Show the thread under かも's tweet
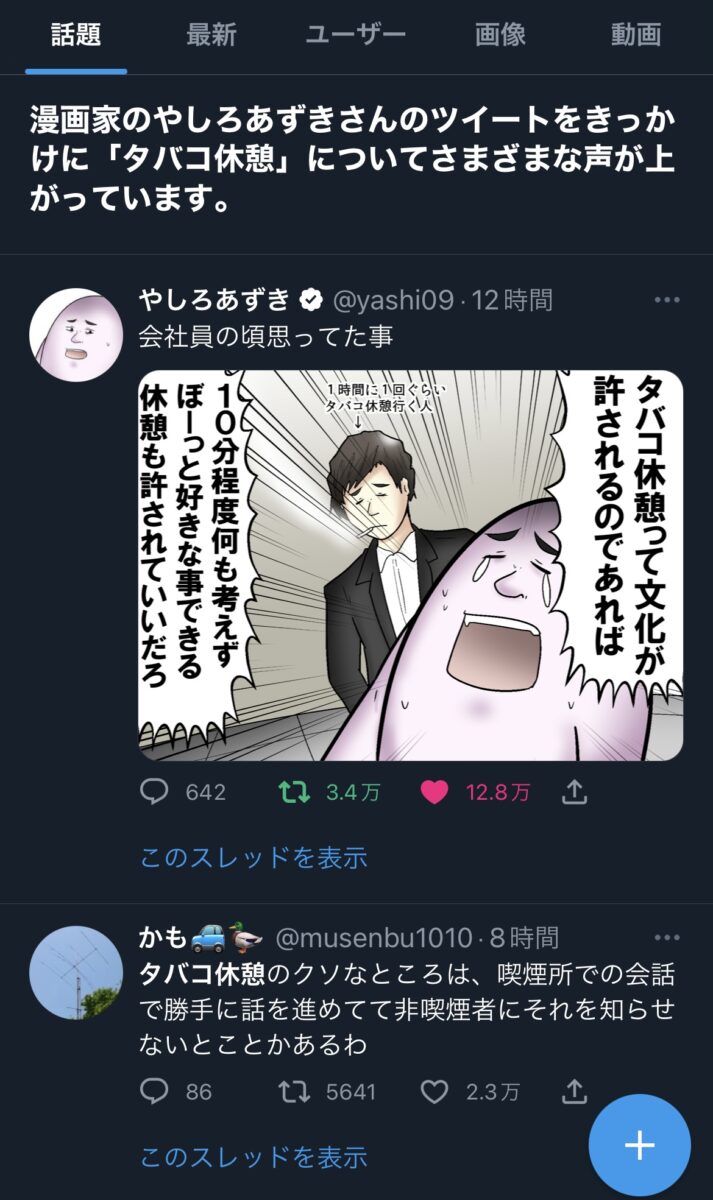713x1200 pixels. coord(253,1157)
